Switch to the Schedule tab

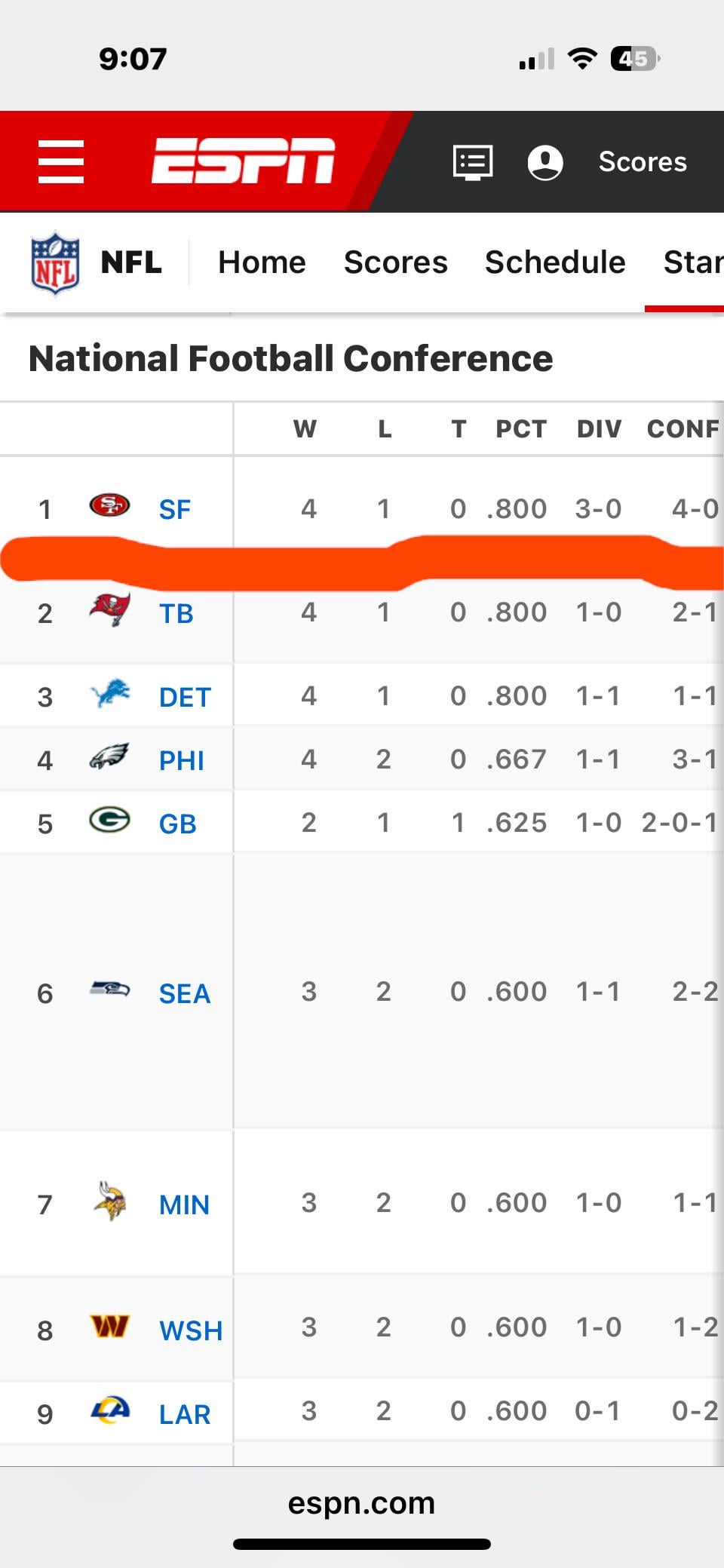pyautogui.click(x=555, y=262)
